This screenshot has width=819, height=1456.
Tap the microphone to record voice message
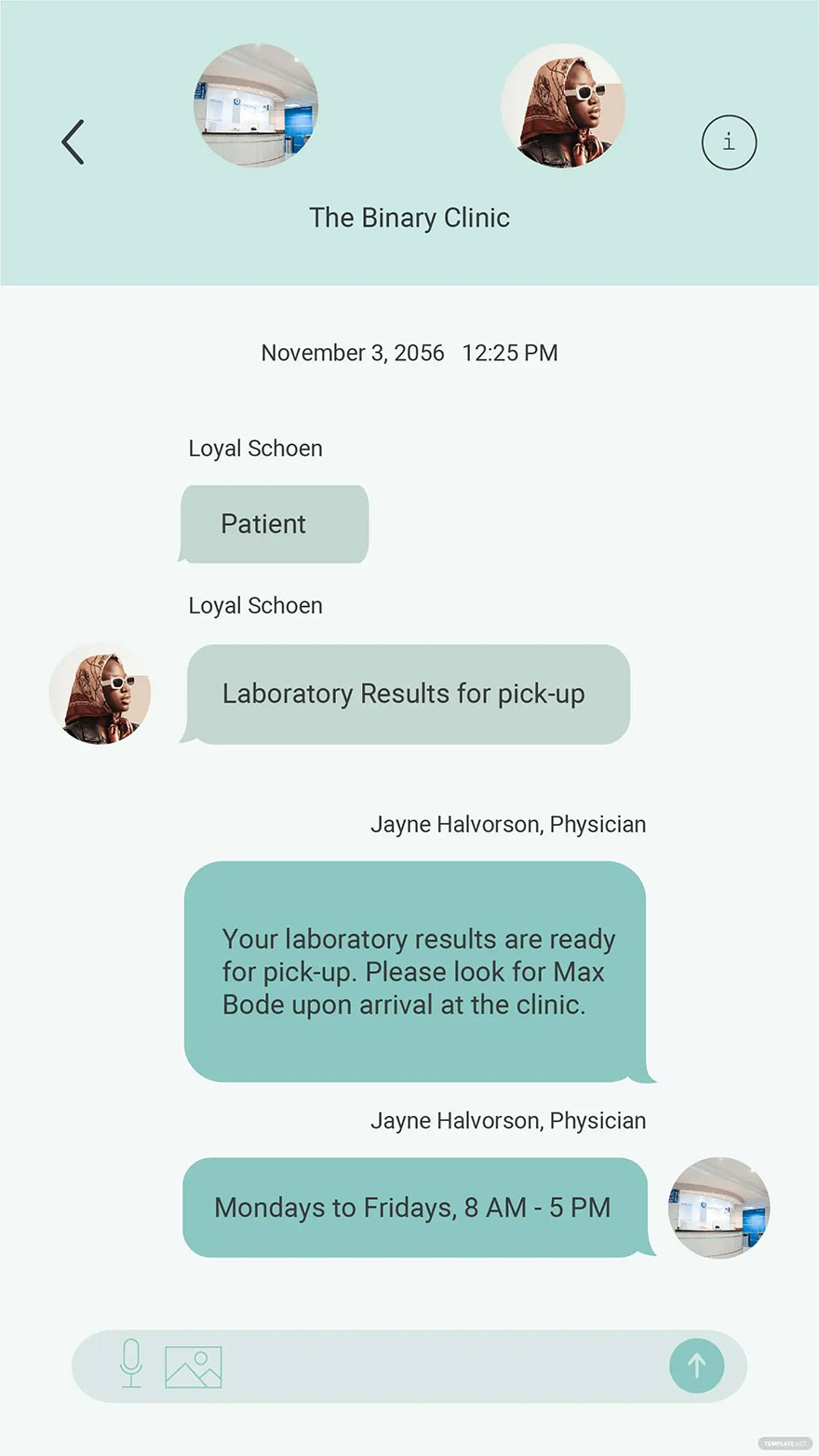click(x=131, y=1364)
